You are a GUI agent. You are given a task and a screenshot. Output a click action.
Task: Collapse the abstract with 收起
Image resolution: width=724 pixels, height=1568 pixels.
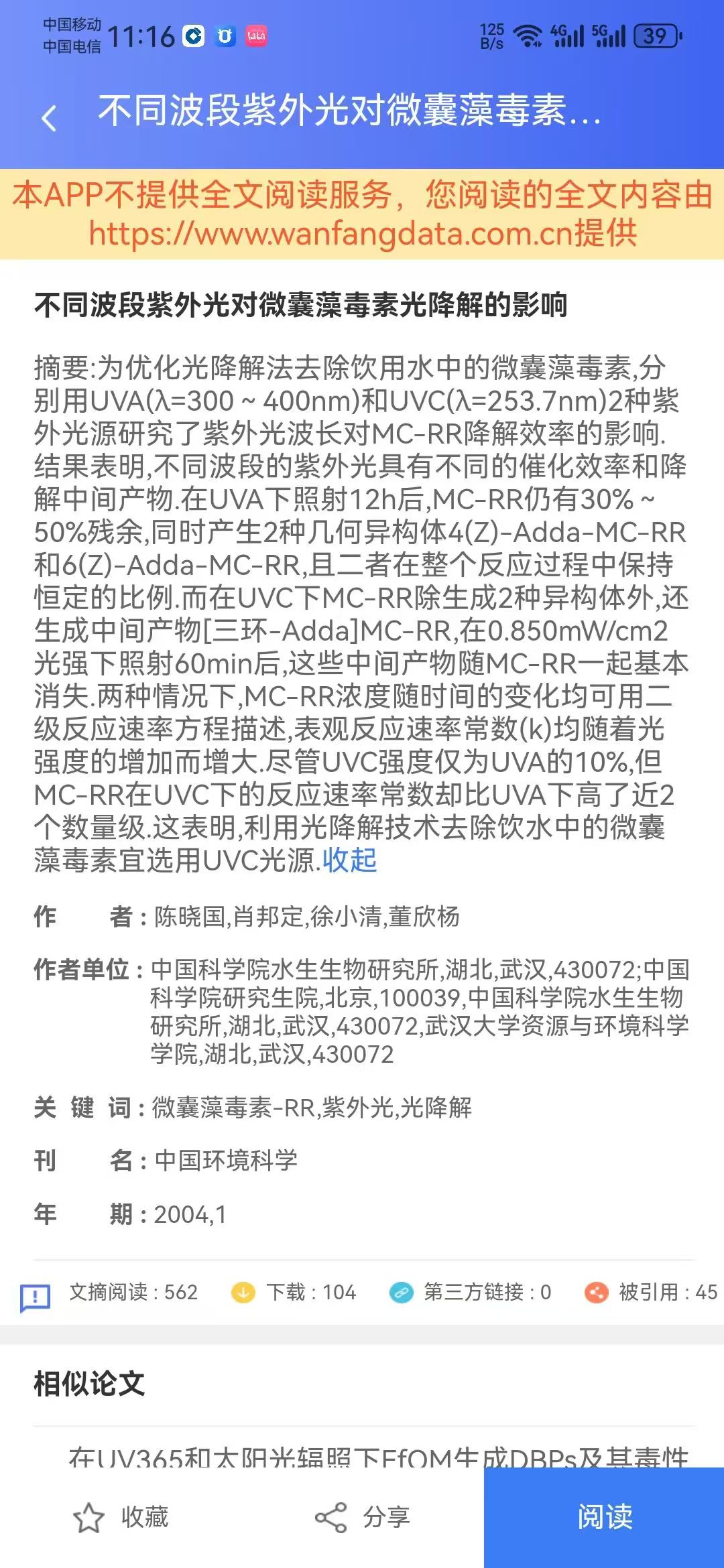[350, 860]
